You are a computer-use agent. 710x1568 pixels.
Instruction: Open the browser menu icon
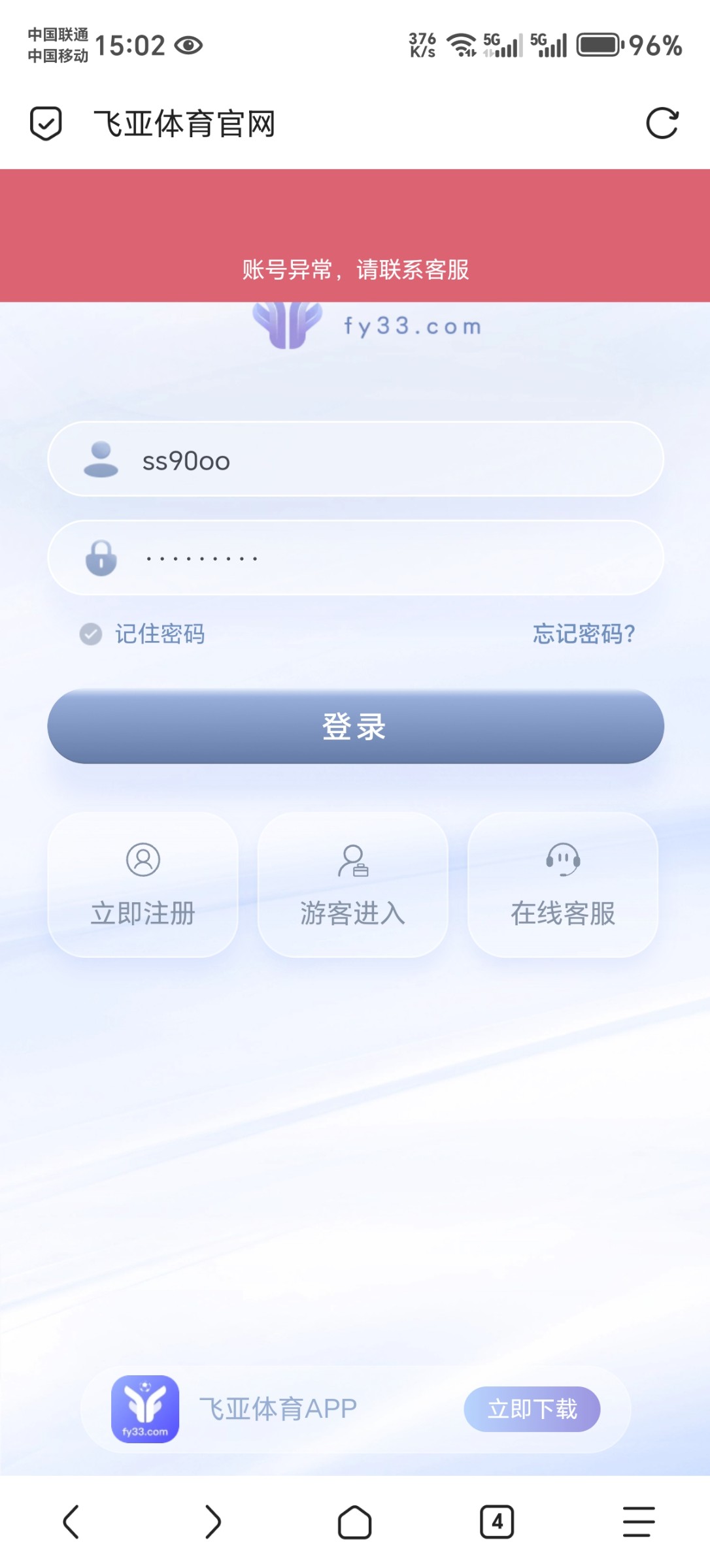[639, 1522]
